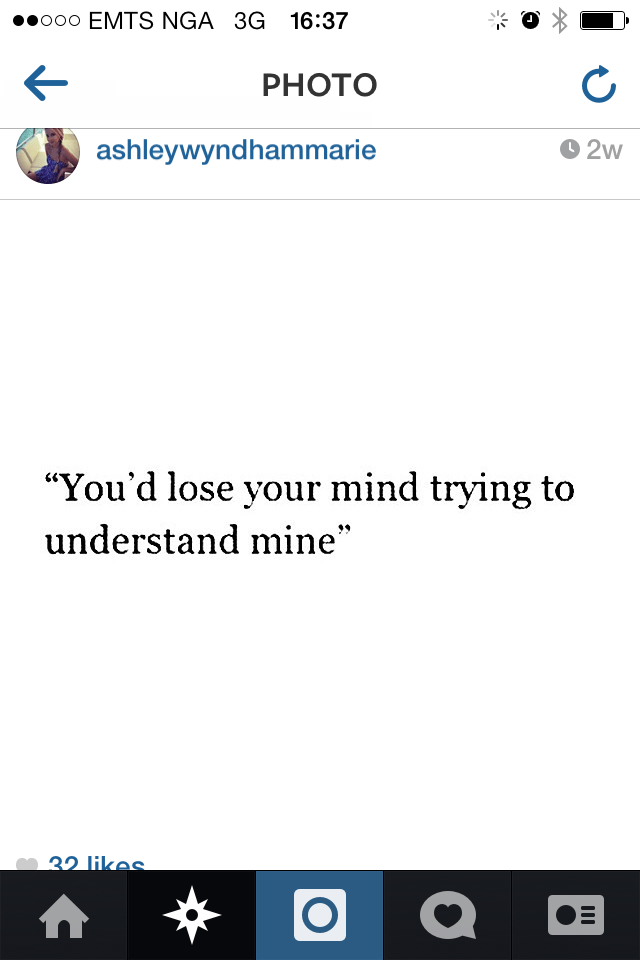Open ashleywyndhammarie's profile username link
The height and width of the screenshot is (960, 640).
tap(236, 151)
